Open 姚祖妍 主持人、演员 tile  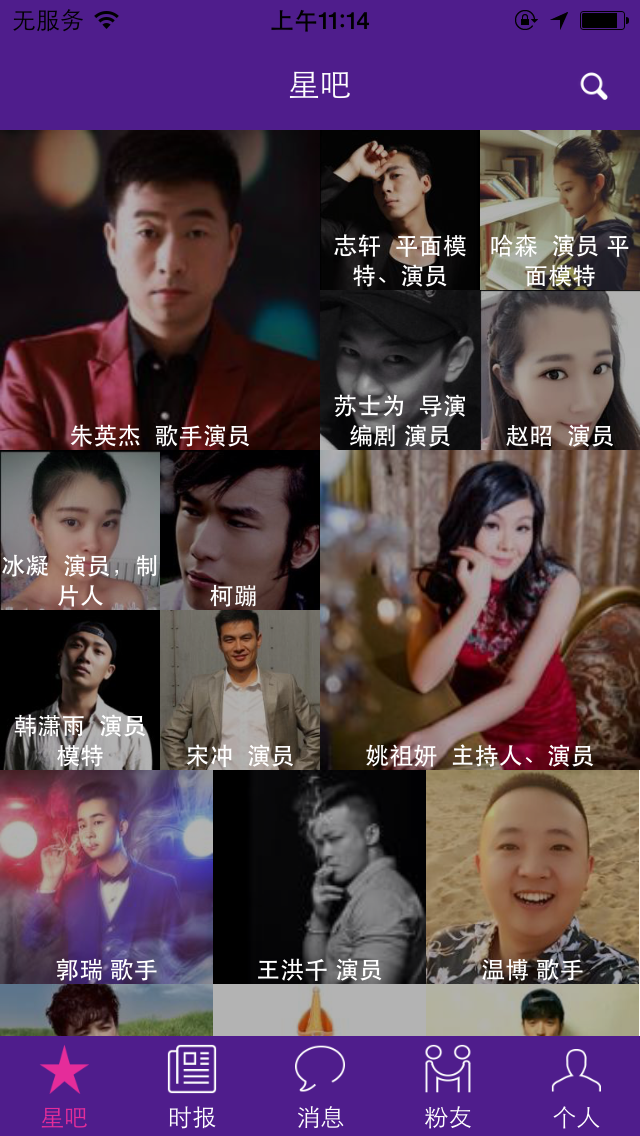tap(480, 610)
